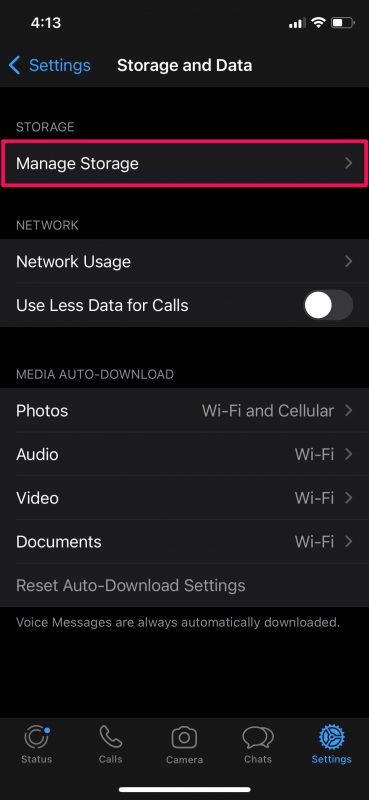Screen dimensions: 369x800
Task: Toggle Use Less Data for Calls
Action: (x=328, y=305)
